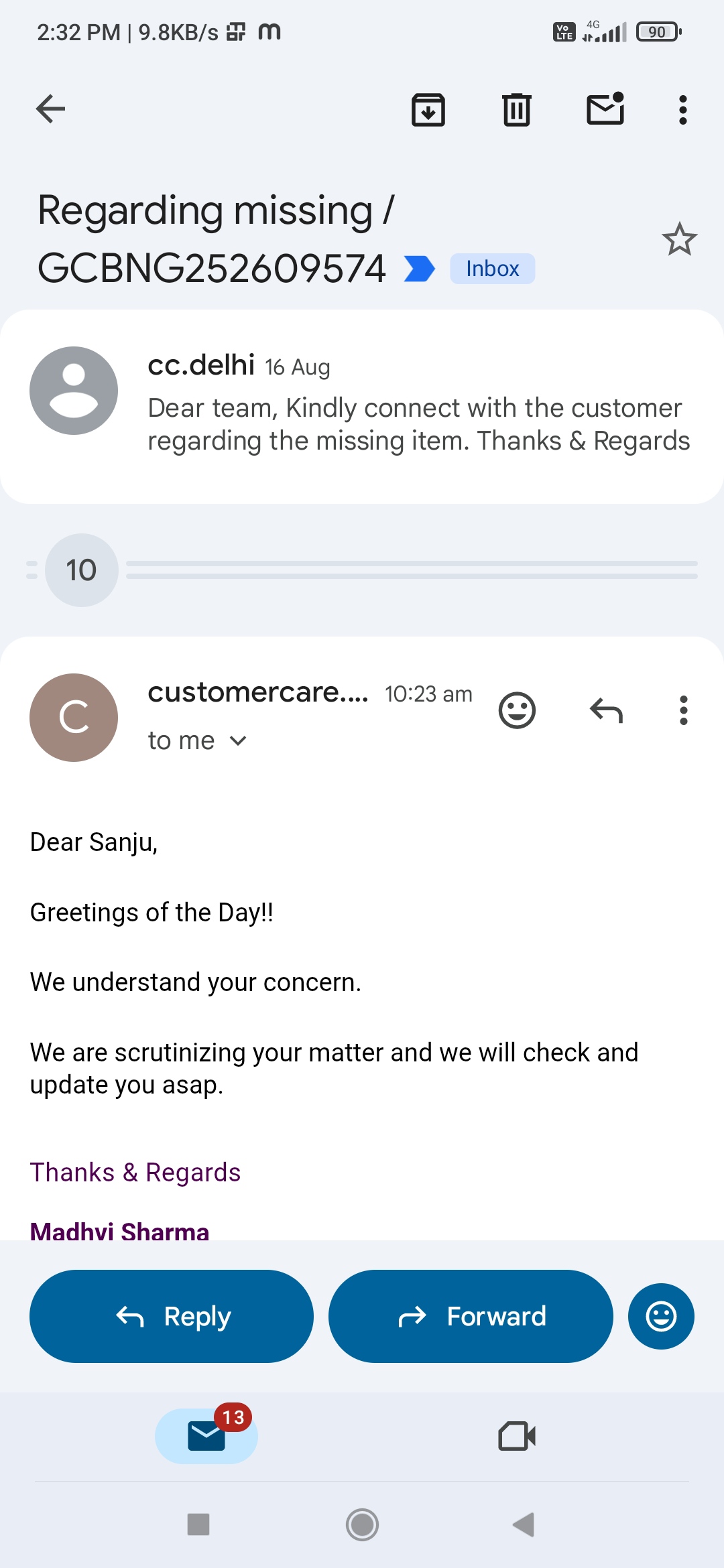The image size is (724, 1568).
Task: Archive this email conversation
Action: [428, 109]
